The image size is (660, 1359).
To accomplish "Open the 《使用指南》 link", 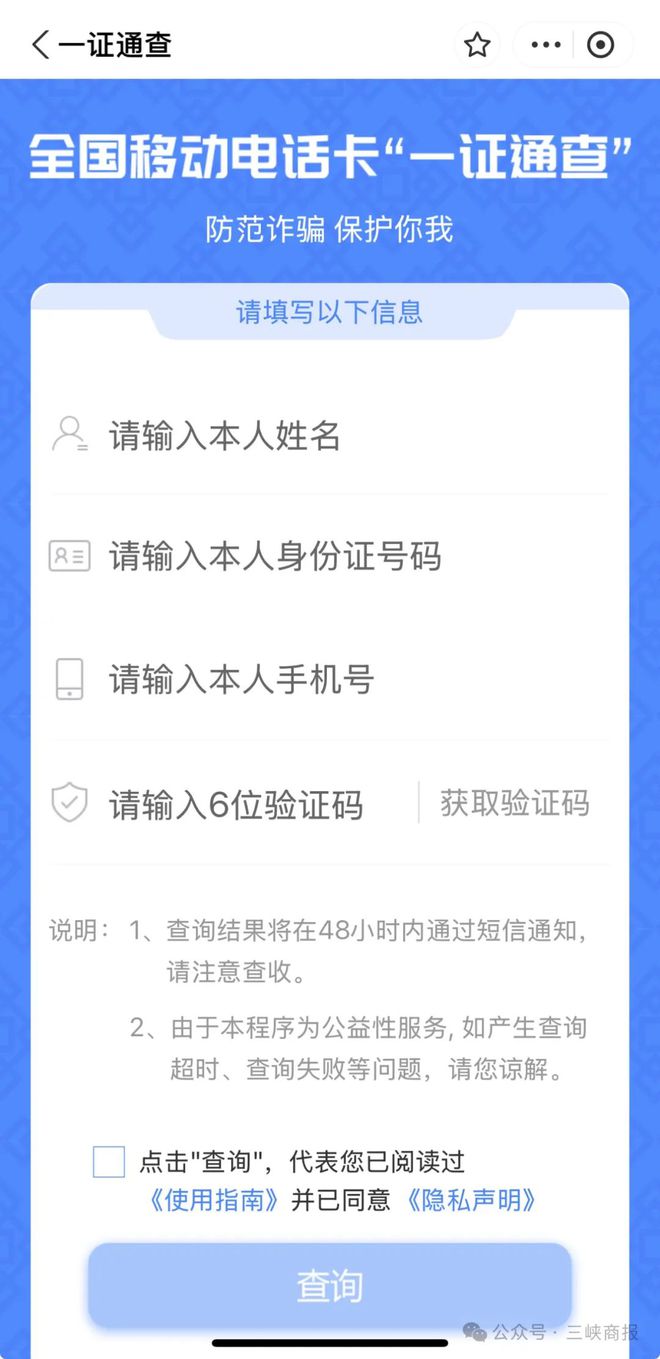I will (213, 1200).
